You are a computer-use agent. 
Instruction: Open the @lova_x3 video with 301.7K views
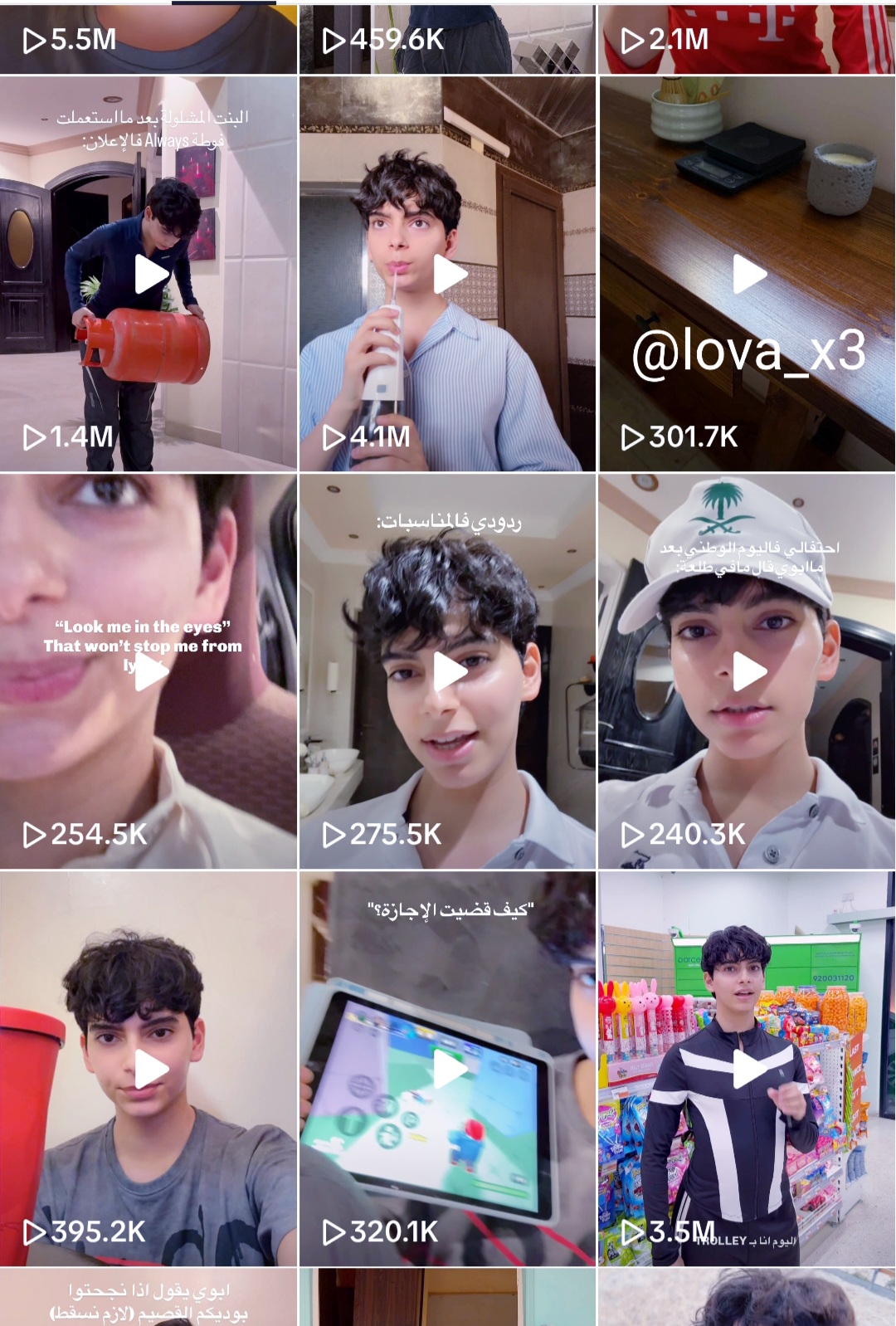point(747,275)
